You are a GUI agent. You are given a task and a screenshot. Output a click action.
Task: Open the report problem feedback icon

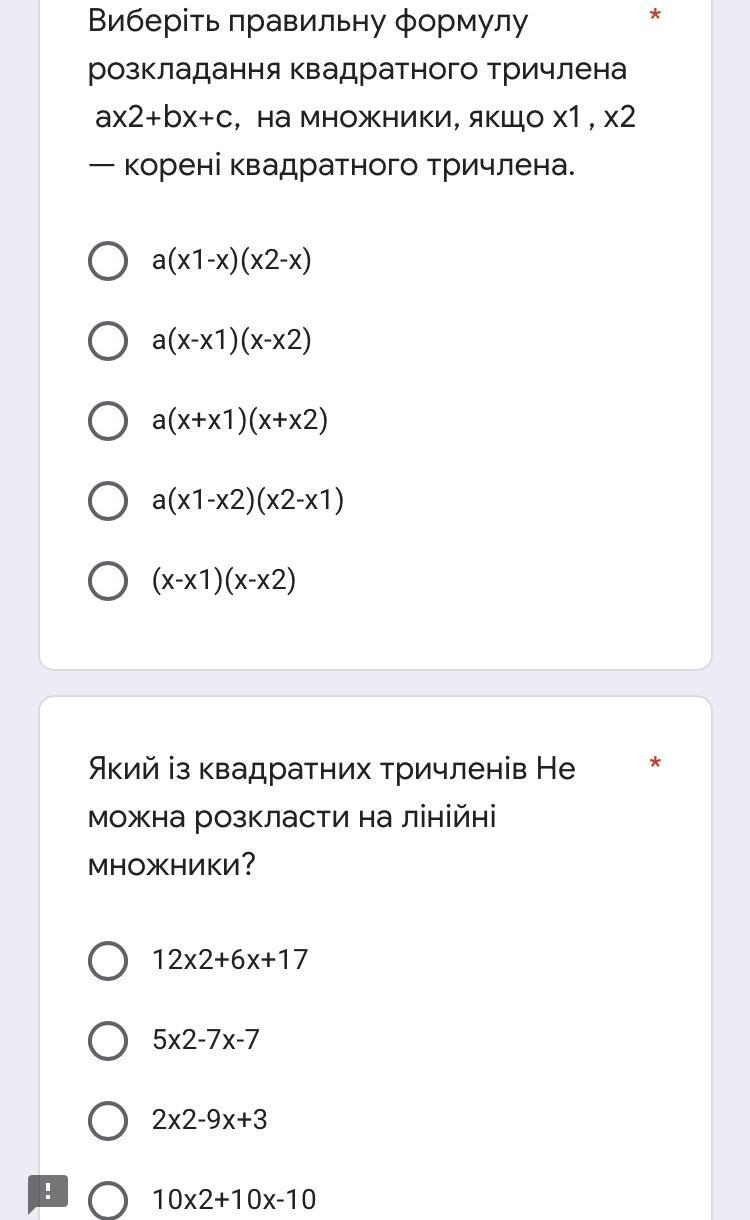coord(47,1193)
